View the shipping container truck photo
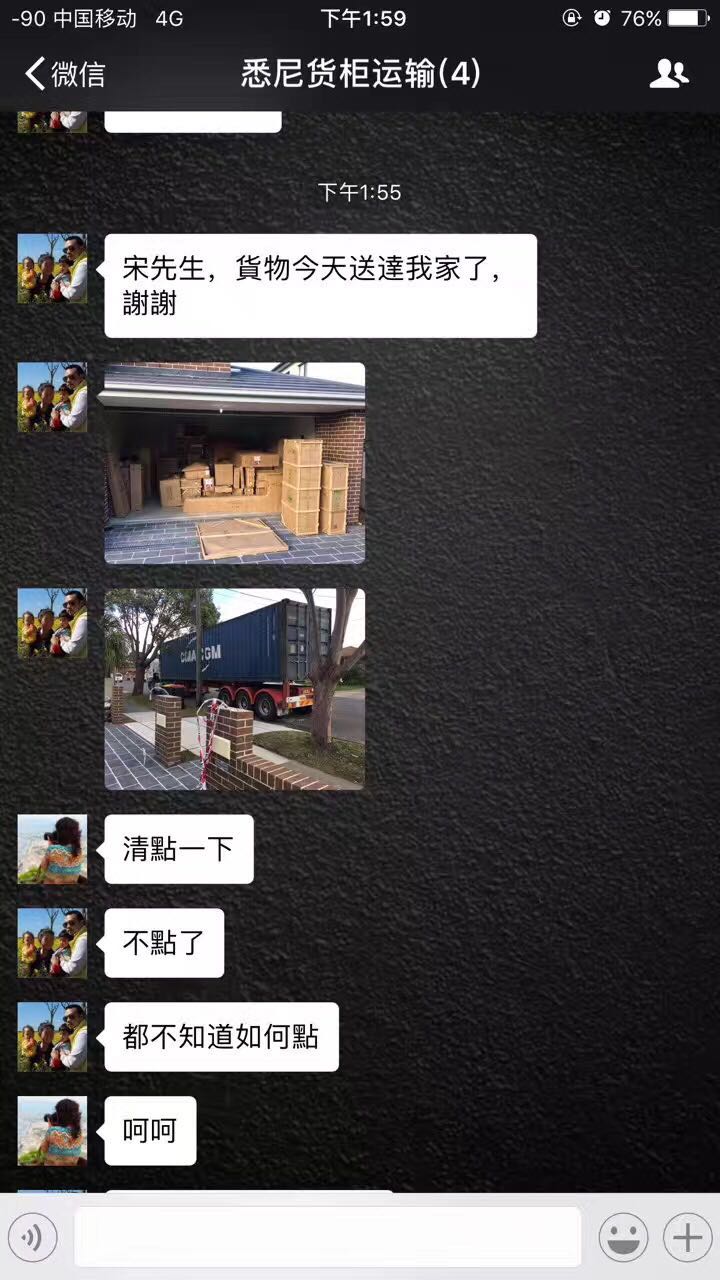Image resolution: width=720 pixels, height=1280 pixels. (x=235, y=689)
